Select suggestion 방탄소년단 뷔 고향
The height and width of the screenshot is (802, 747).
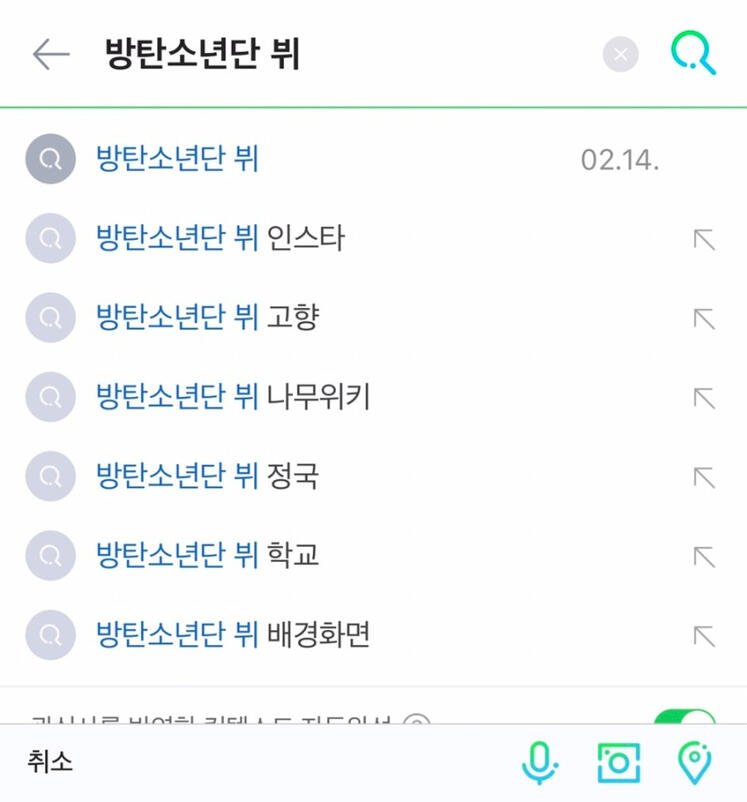click(208, 318)
